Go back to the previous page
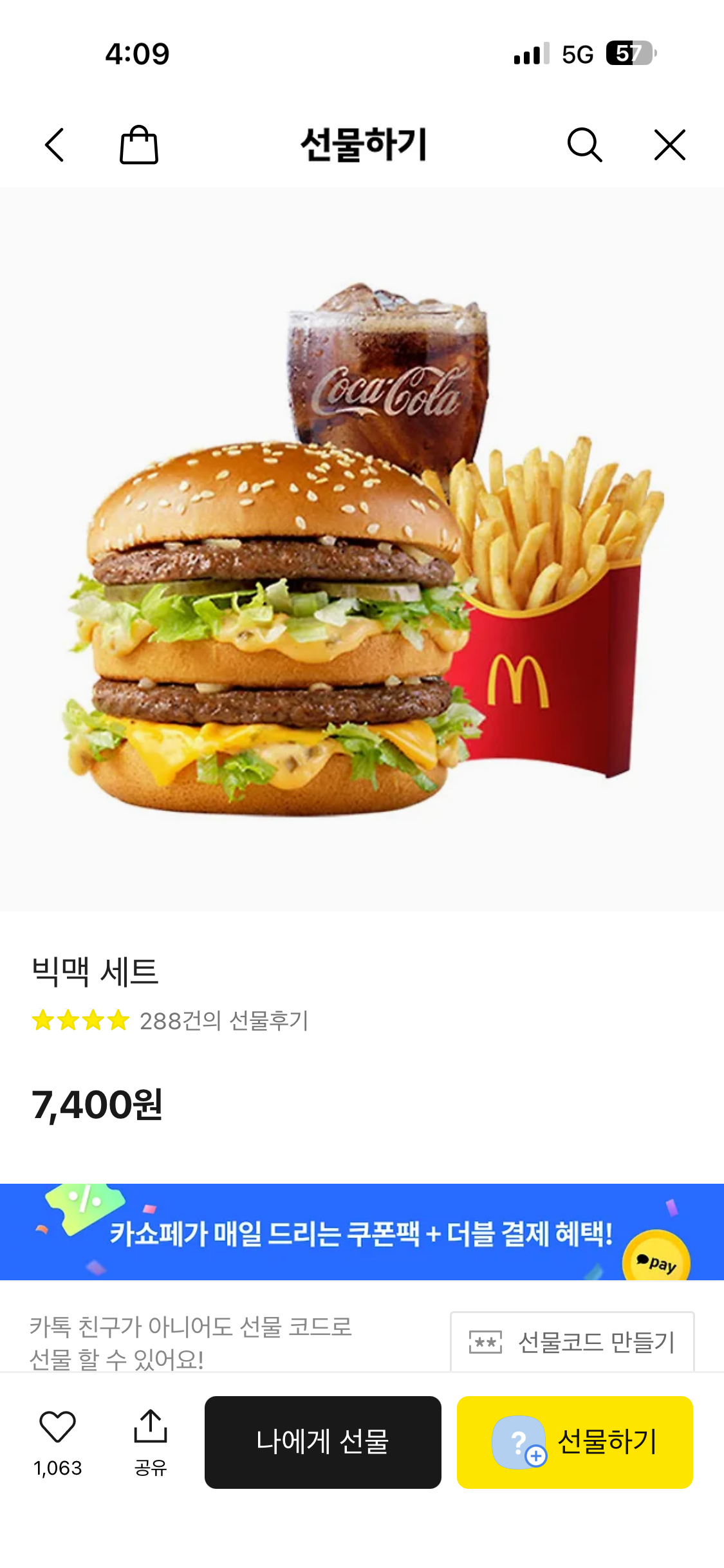The height and width of the screenshot is (1568, 724). point(55,145)
